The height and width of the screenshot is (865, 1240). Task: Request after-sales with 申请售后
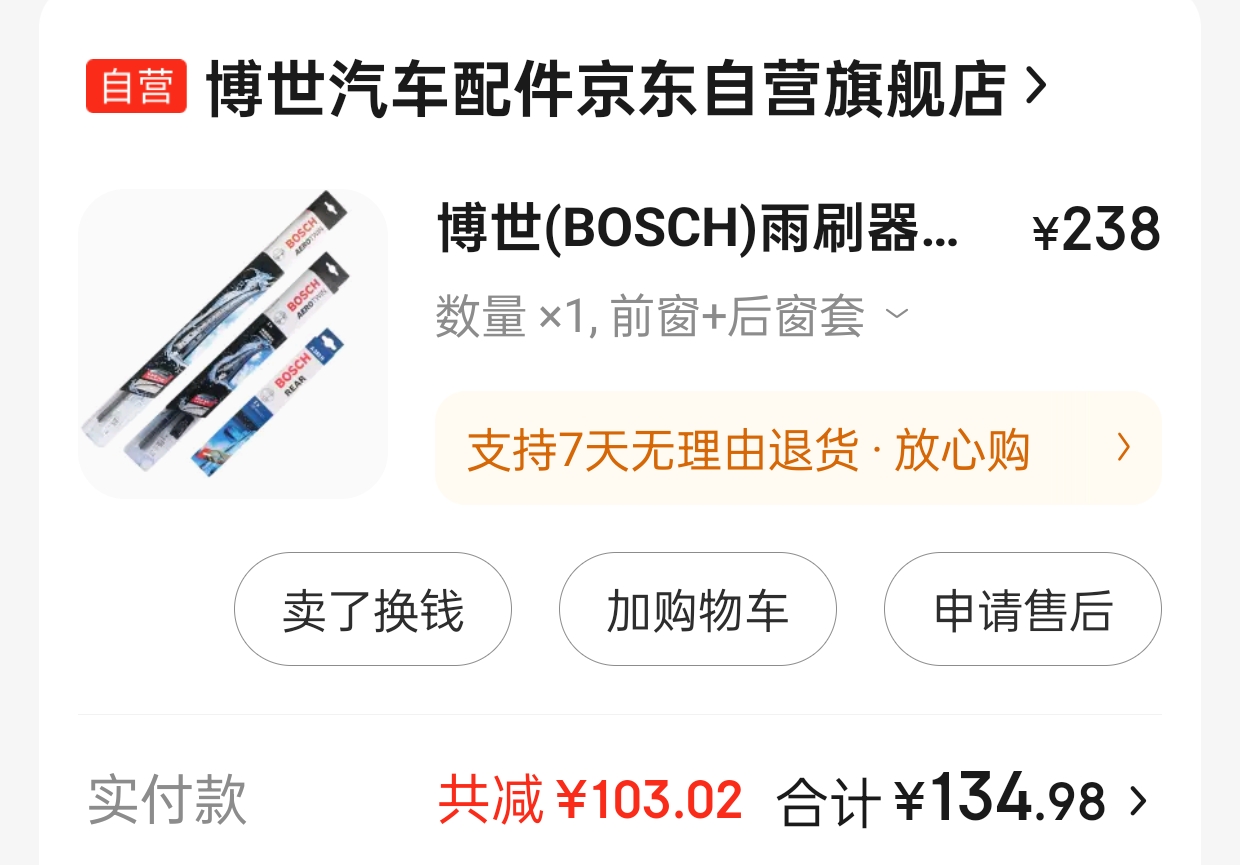(x=1022, y=610)
